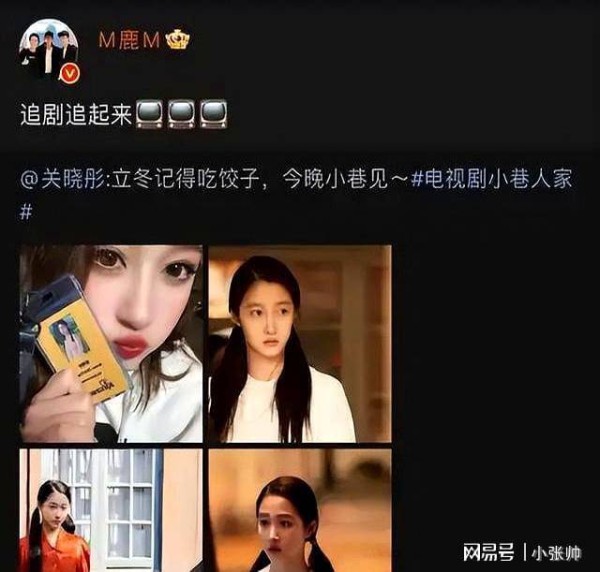The width and height of the screenshot is (600, 572).
Task: View the selfie photo with the badge
Action: [x=111, y=343]
